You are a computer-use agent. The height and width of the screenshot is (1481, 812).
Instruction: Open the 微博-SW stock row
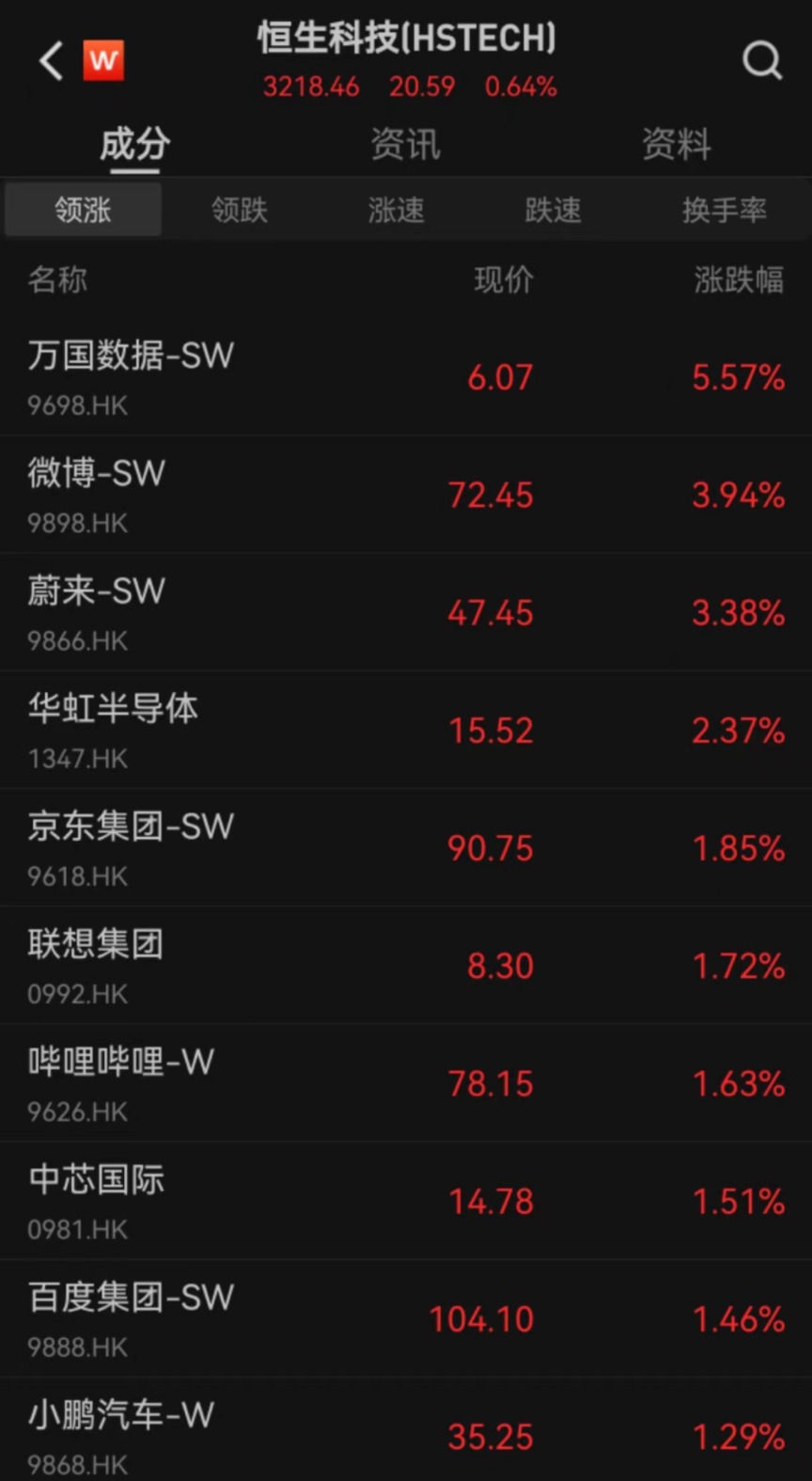[406, 495]
